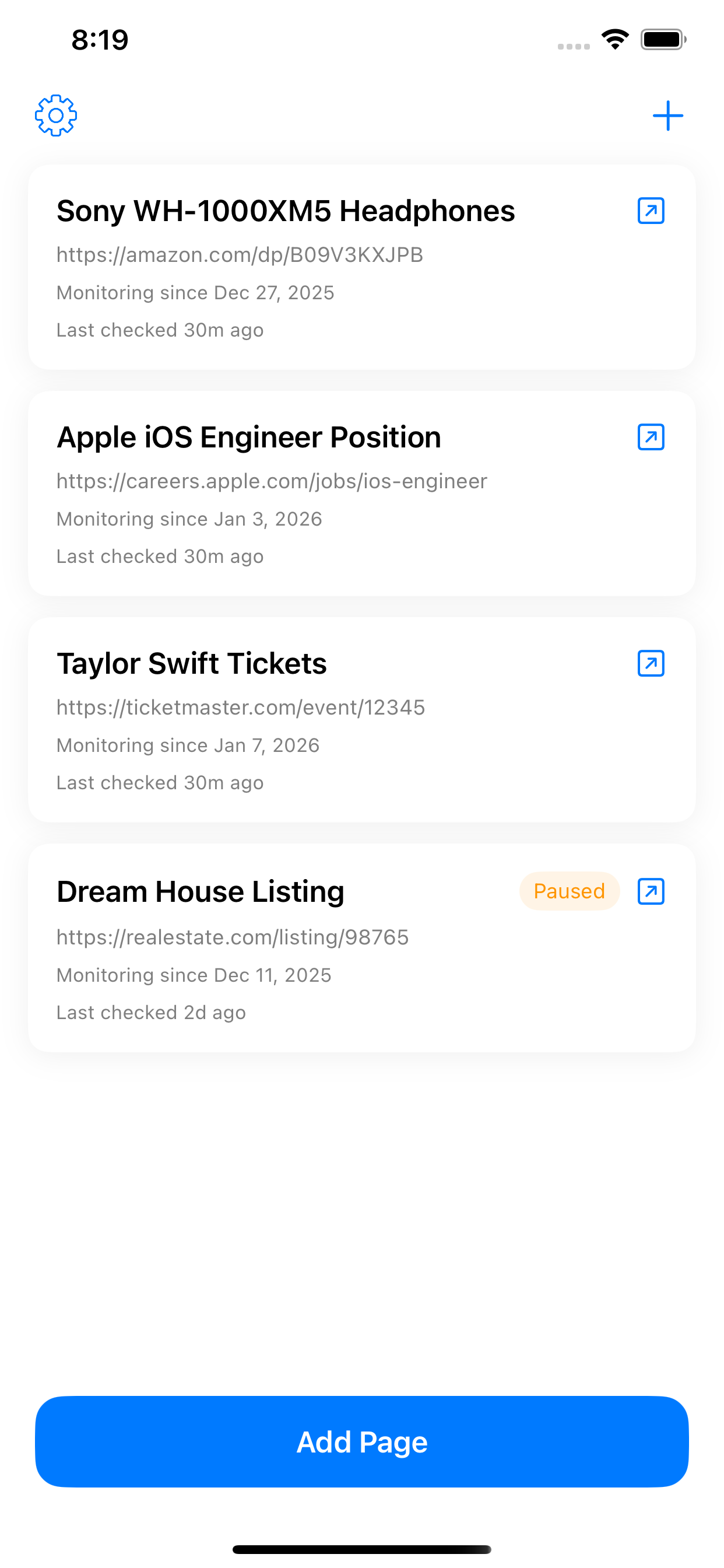
Task: Tap the Add Page button
Action: point(362,1441)
